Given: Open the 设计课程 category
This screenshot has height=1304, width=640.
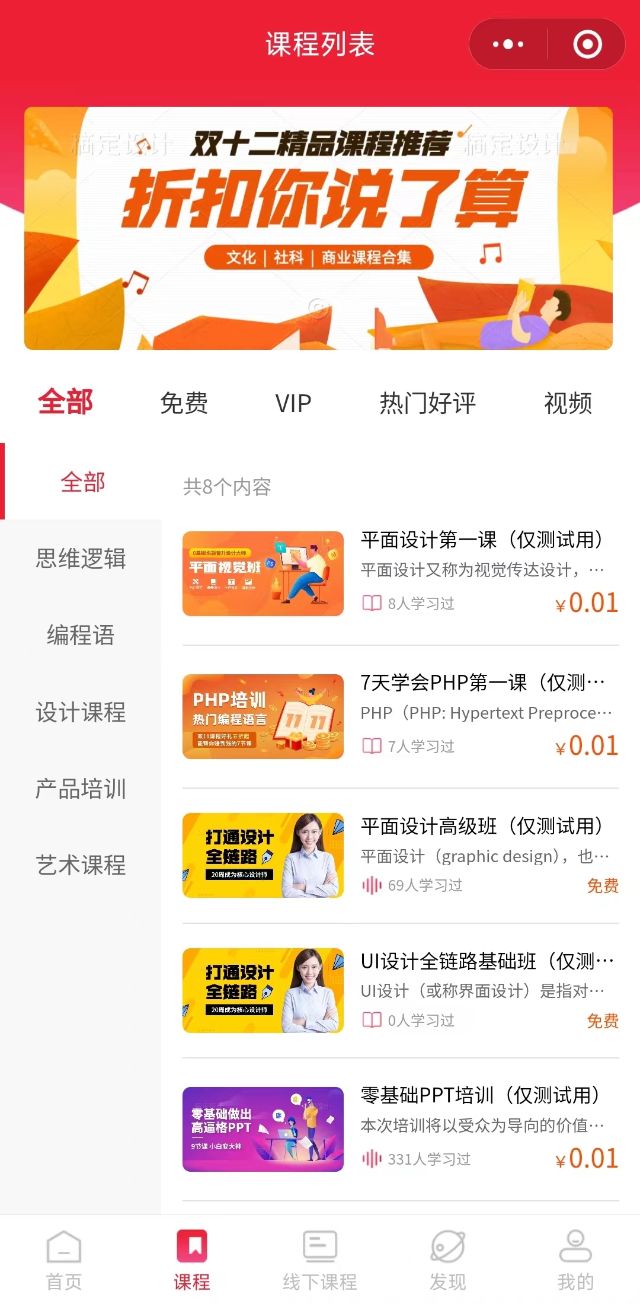Looking at the screenshot, I should click(81, 712).
